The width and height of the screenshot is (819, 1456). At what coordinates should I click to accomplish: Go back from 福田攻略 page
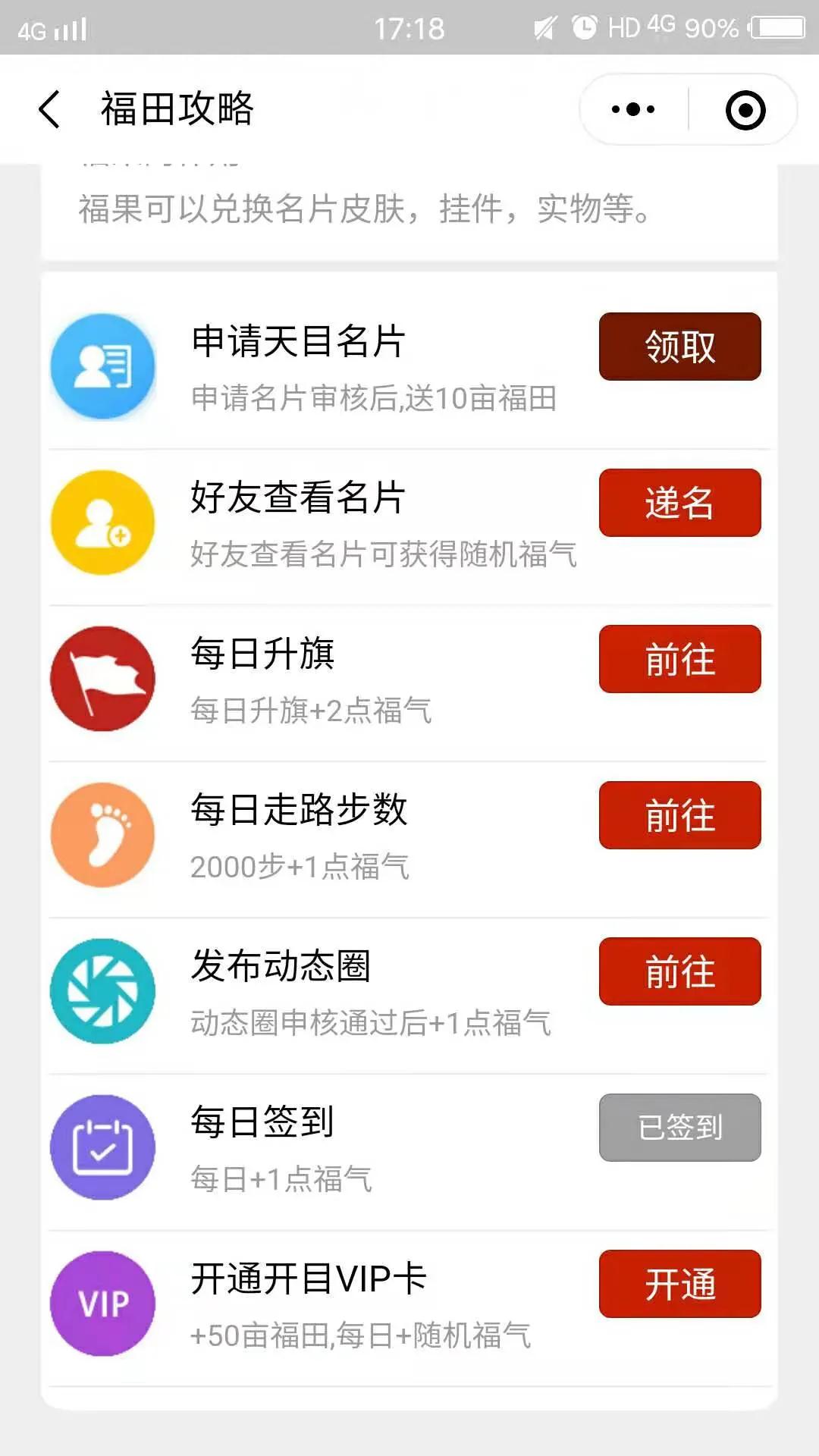[x=49, y=110]
